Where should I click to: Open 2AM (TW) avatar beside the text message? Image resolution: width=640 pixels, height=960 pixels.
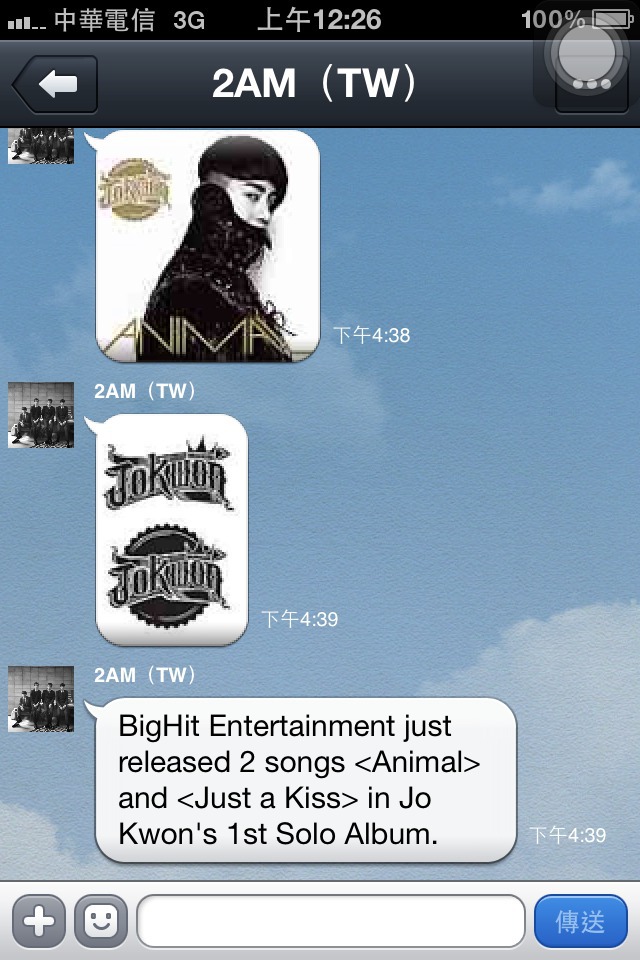point(41,699)
